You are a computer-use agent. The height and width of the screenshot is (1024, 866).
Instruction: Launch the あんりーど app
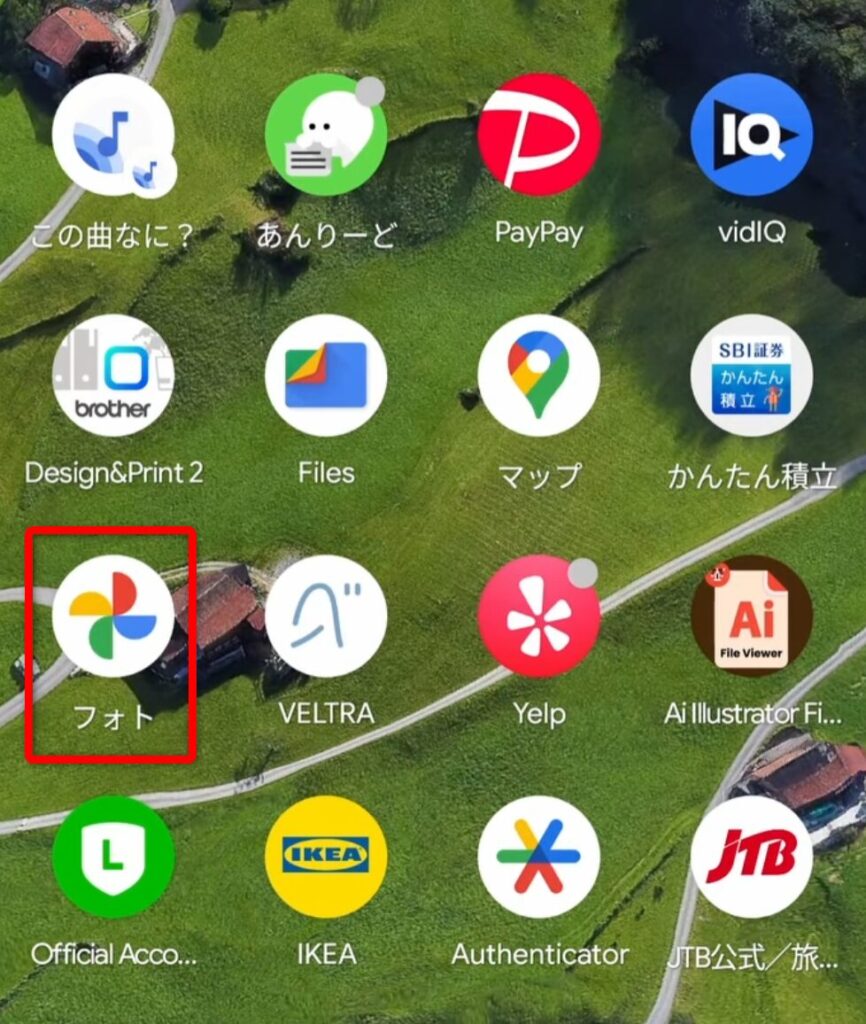[x=326, y=135]
